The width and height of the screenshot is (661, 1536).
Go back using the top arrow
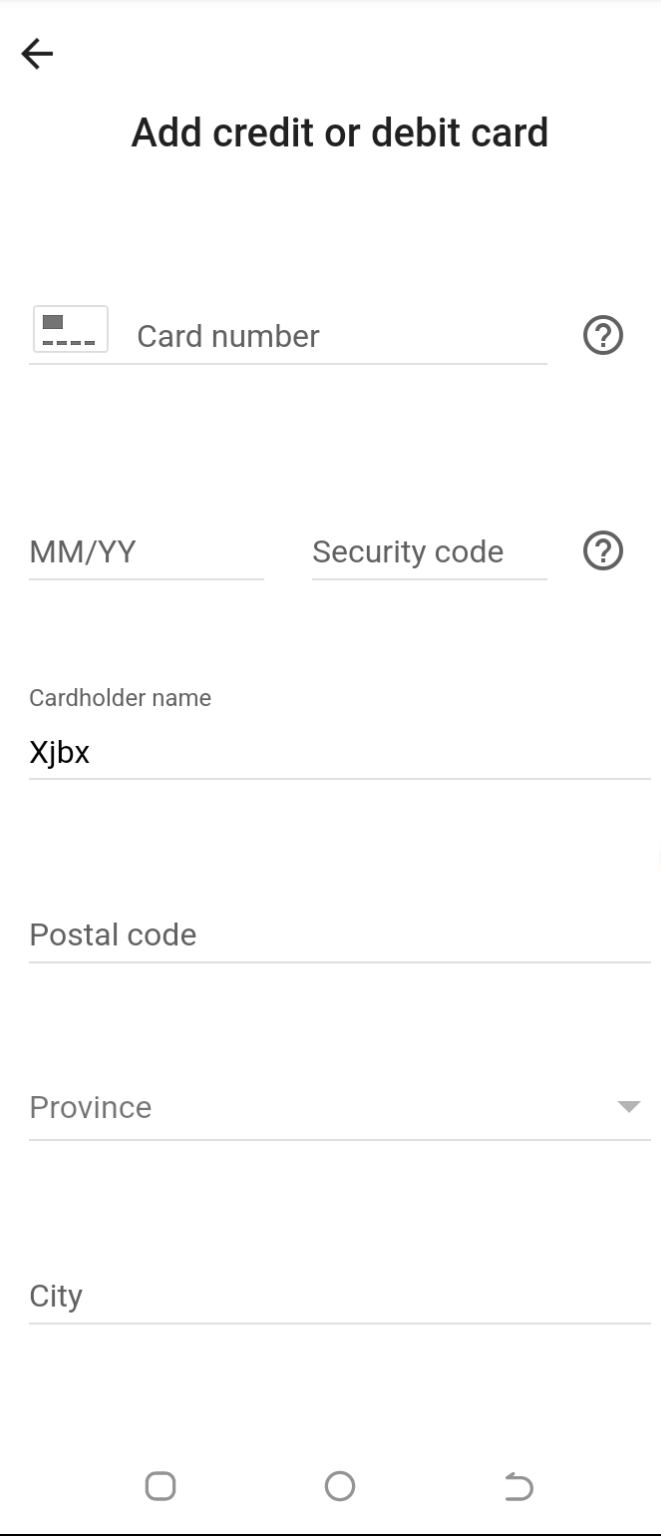(x=37, y=54)
